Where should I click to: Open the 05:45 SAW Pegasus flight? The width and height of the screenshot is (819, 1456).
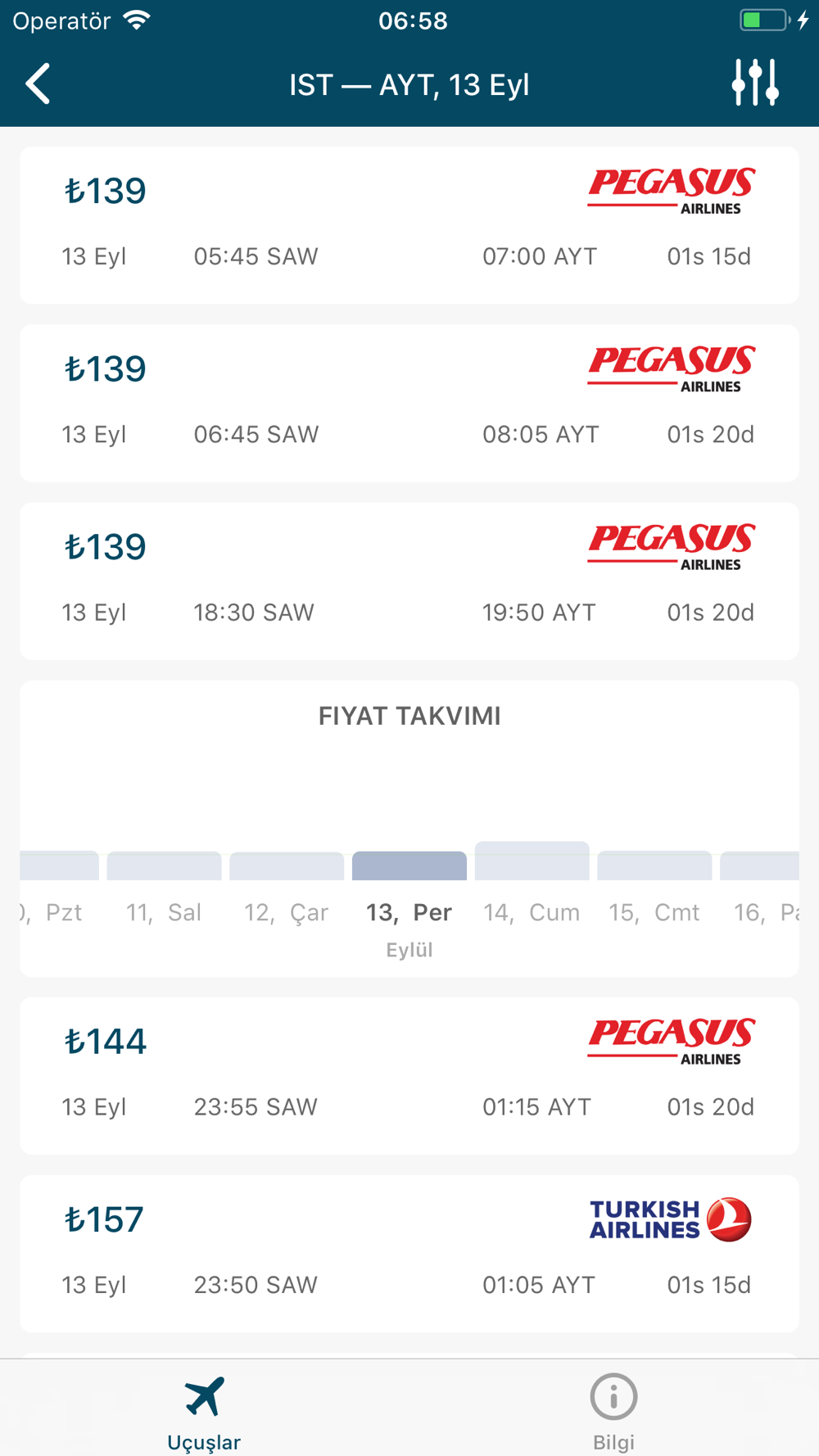(x=409, y=225)
